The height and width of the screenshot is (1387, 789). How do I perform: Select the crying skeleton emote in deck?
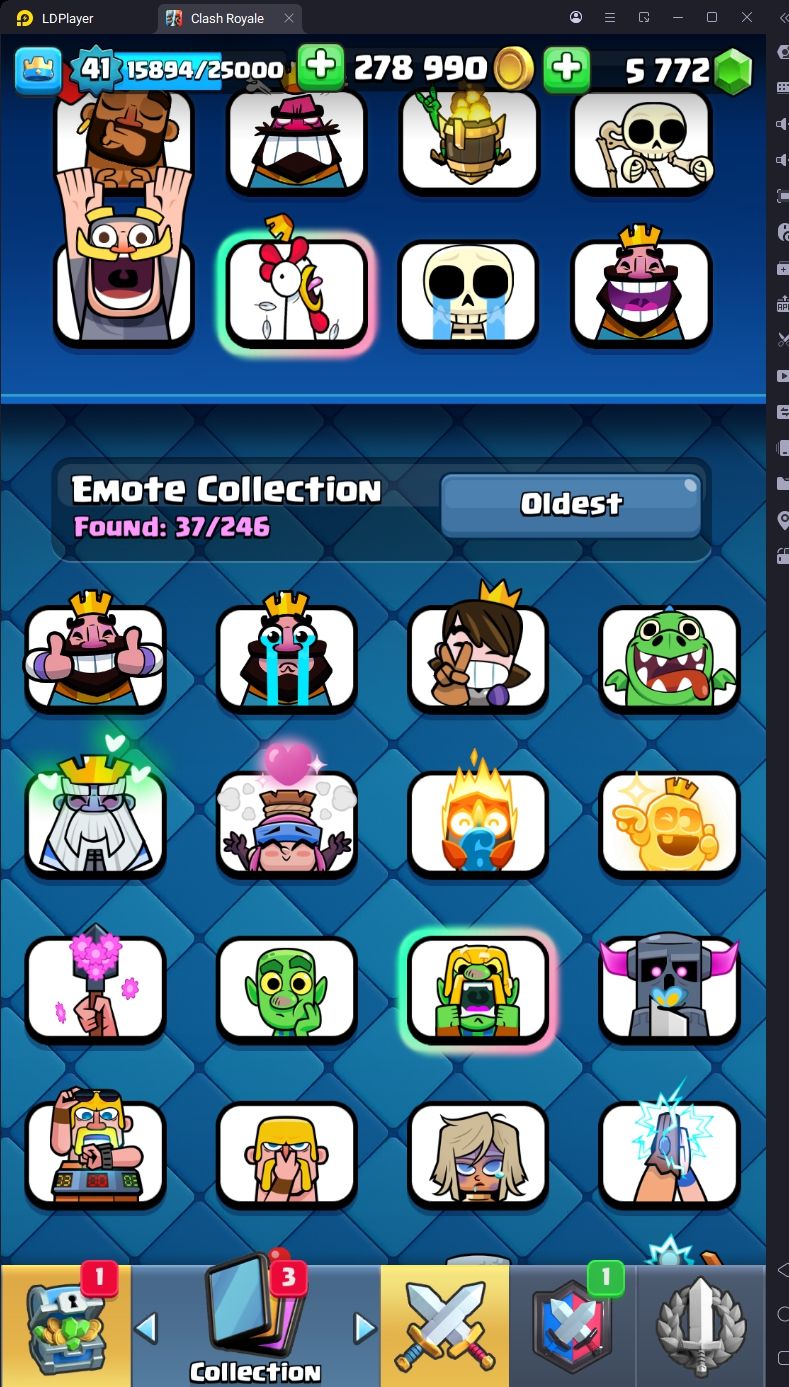click(468, 294)
